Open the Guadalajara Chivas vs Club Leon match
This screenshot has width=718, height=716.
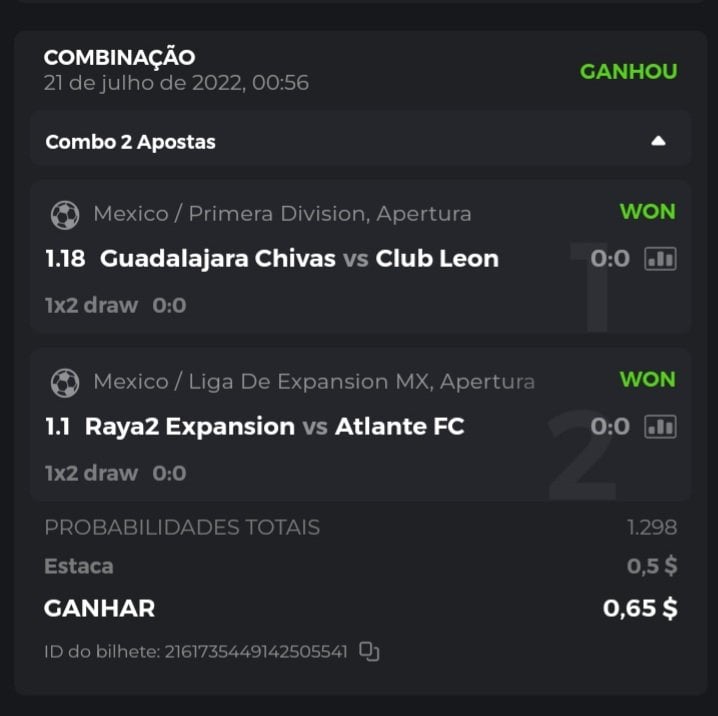coord(299,259)
